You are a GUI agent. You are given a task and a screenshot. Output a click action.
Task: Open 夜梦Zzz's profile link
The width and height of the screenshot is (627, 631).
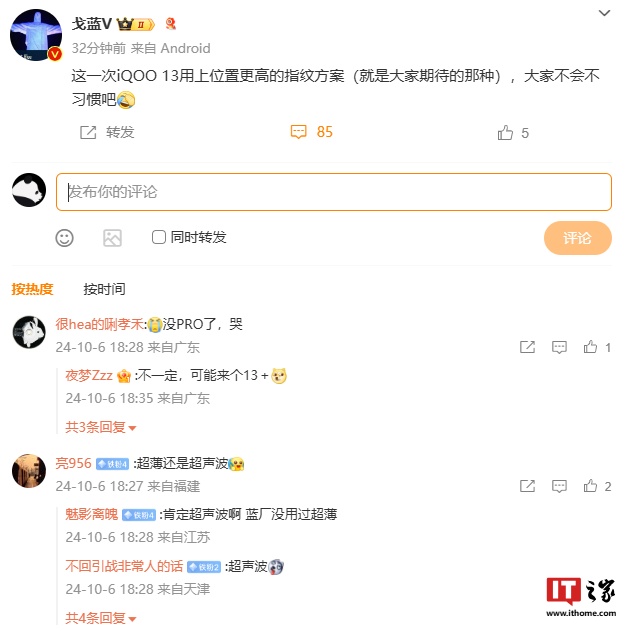(89, 375)
